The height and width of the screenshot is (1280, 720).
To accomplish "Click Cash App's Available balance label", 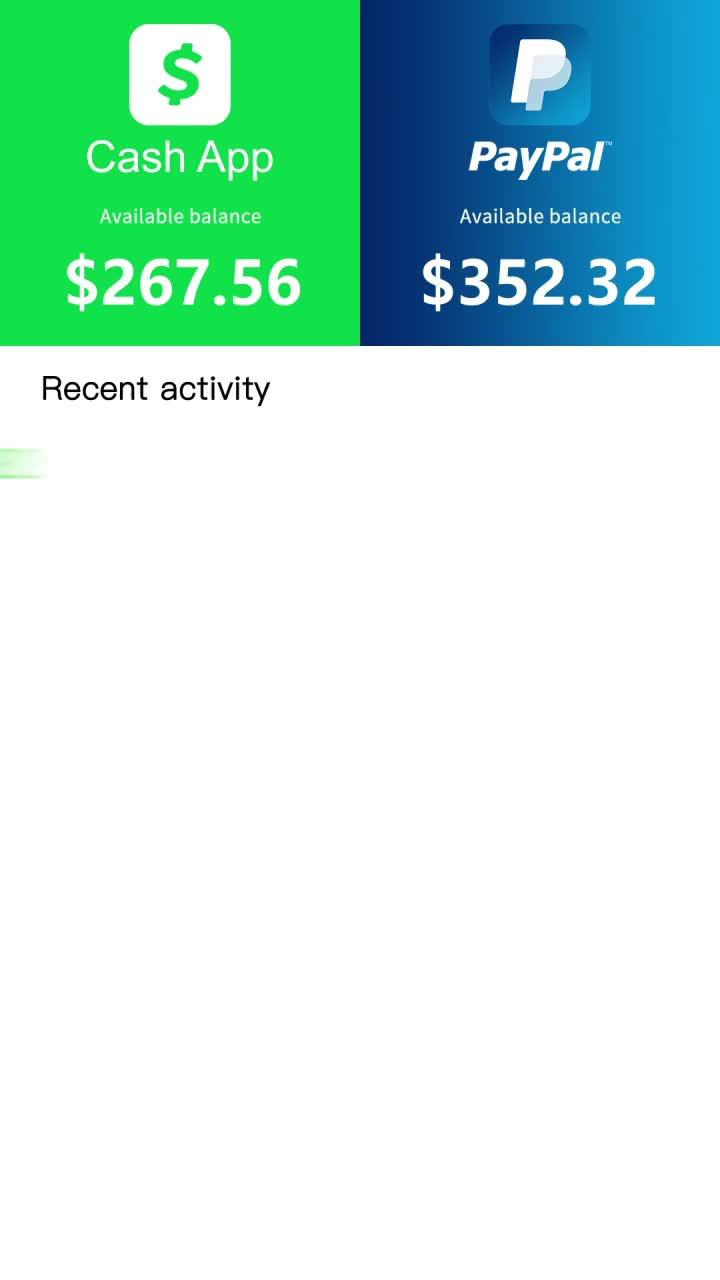I will (180, 215).
